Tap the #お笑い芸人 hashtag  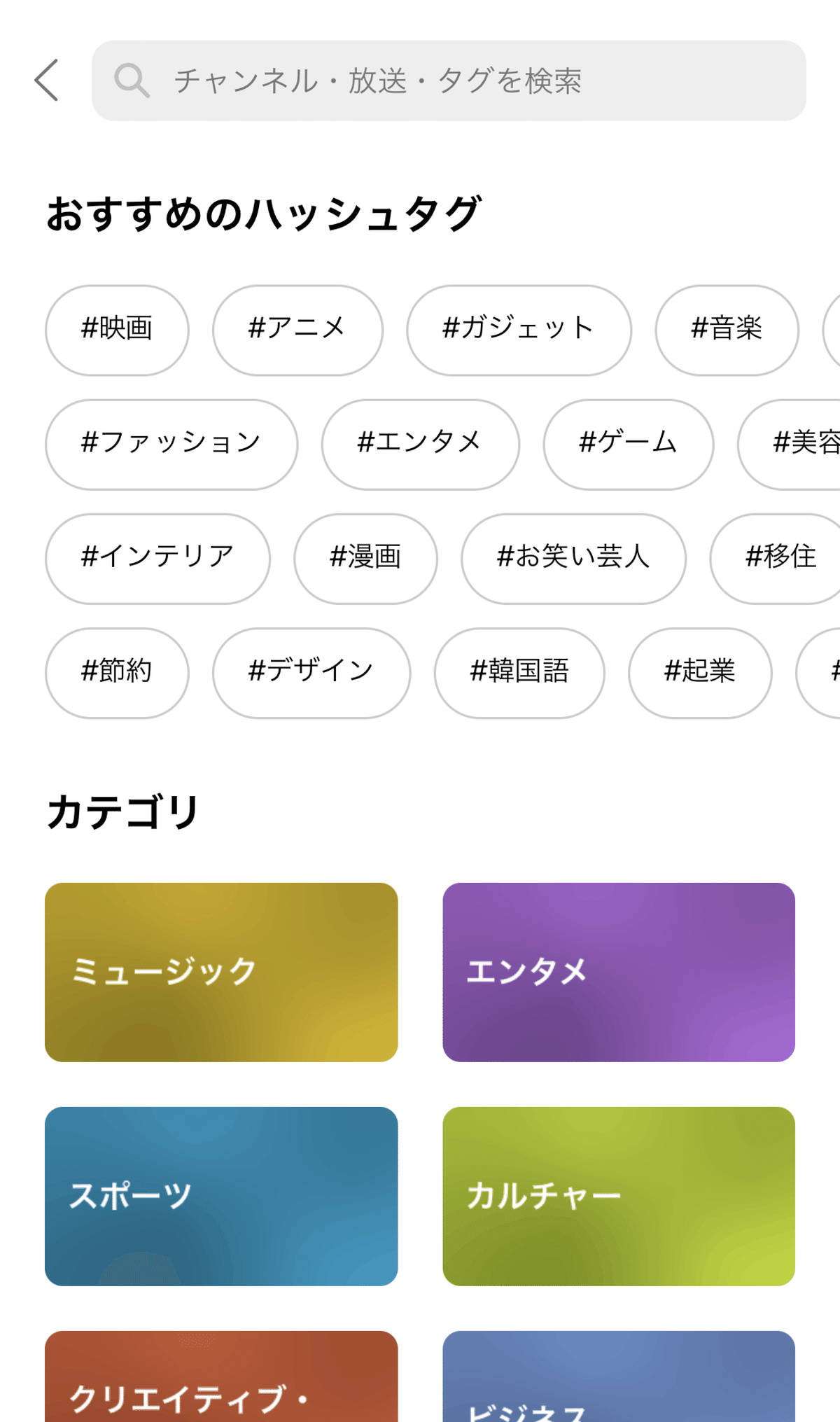[573, 558]
